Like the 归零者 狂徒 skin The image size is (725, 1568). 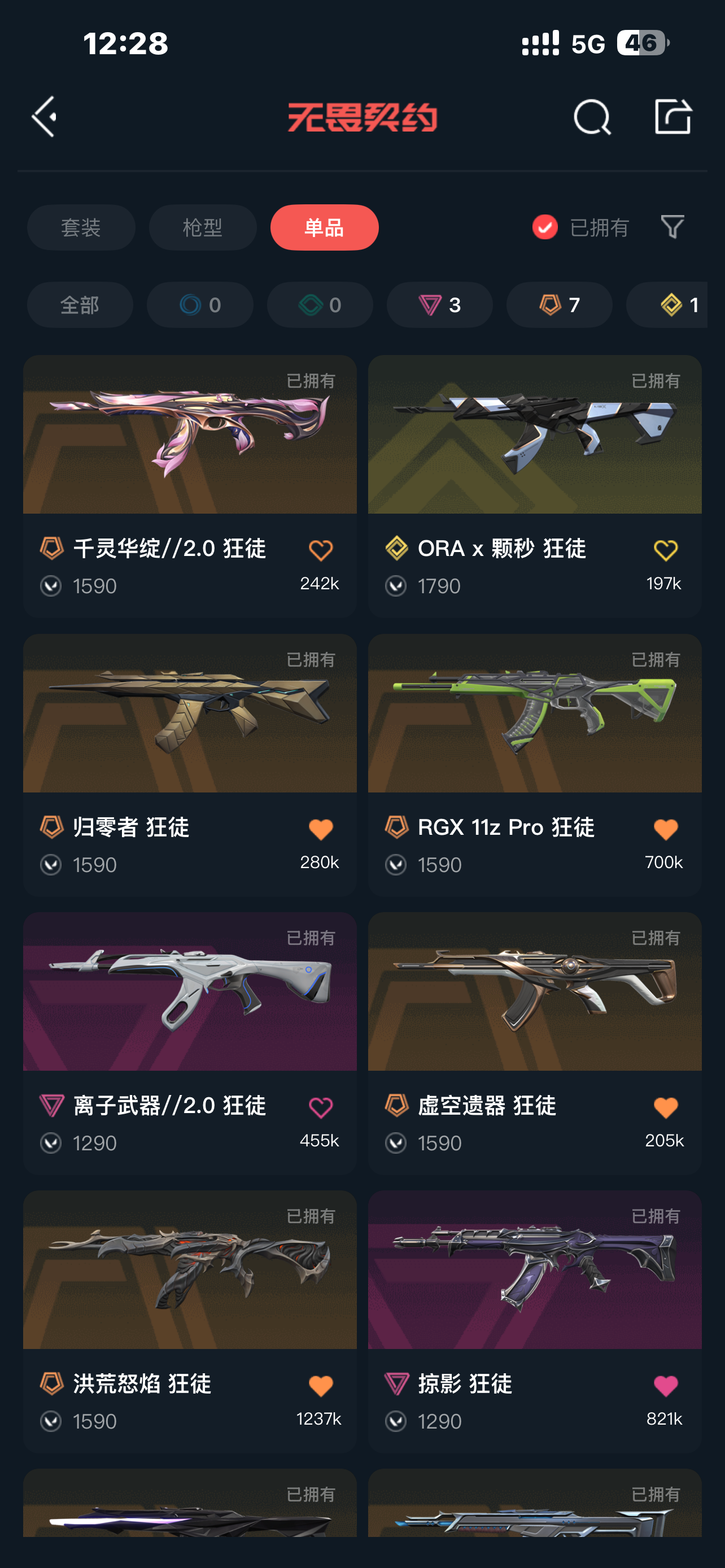tap(321, 830)
